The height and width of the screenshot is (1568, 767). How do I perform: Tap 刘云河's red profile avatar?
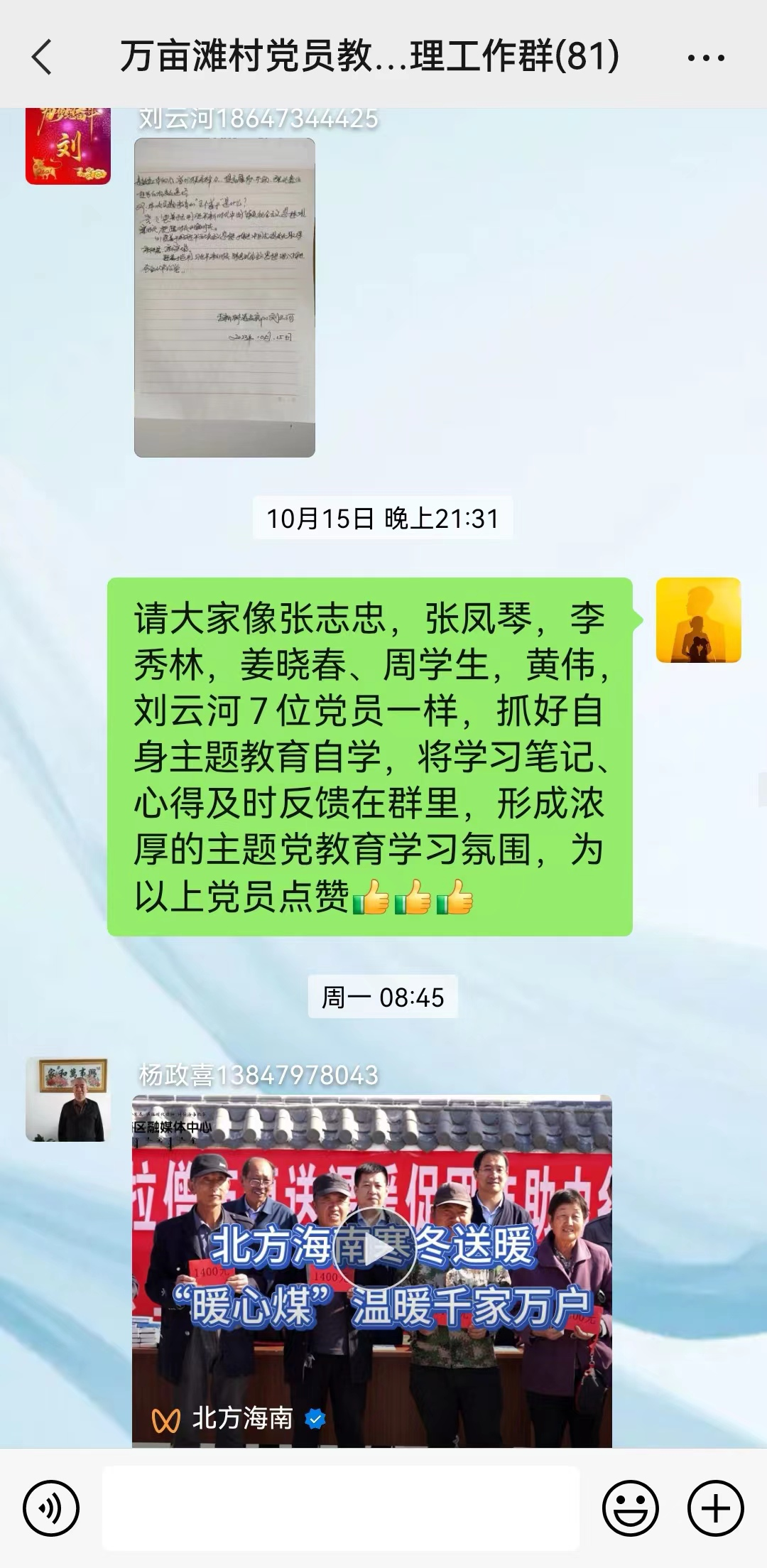point(68,146)
